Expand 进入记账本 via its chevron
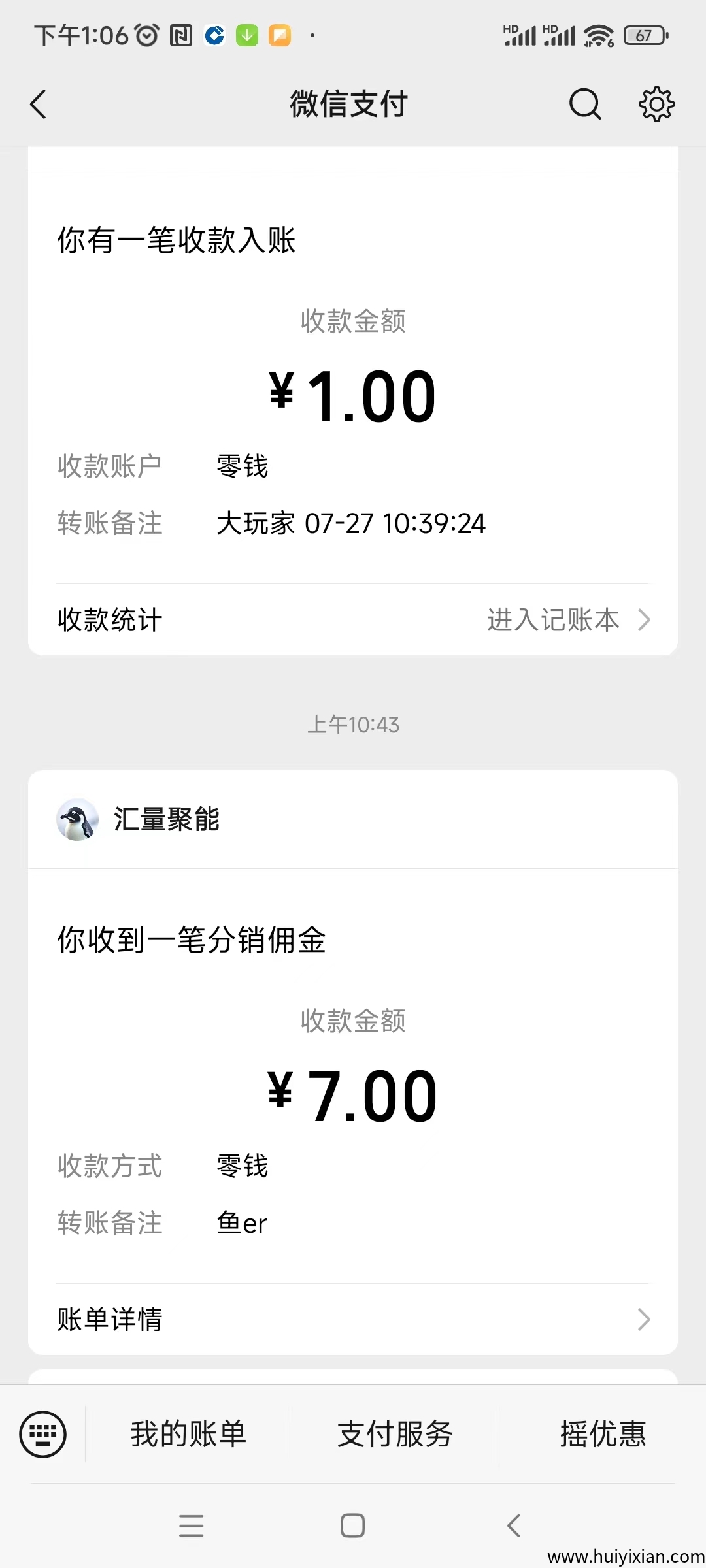The image size is (706, 1568). [645, 619]
